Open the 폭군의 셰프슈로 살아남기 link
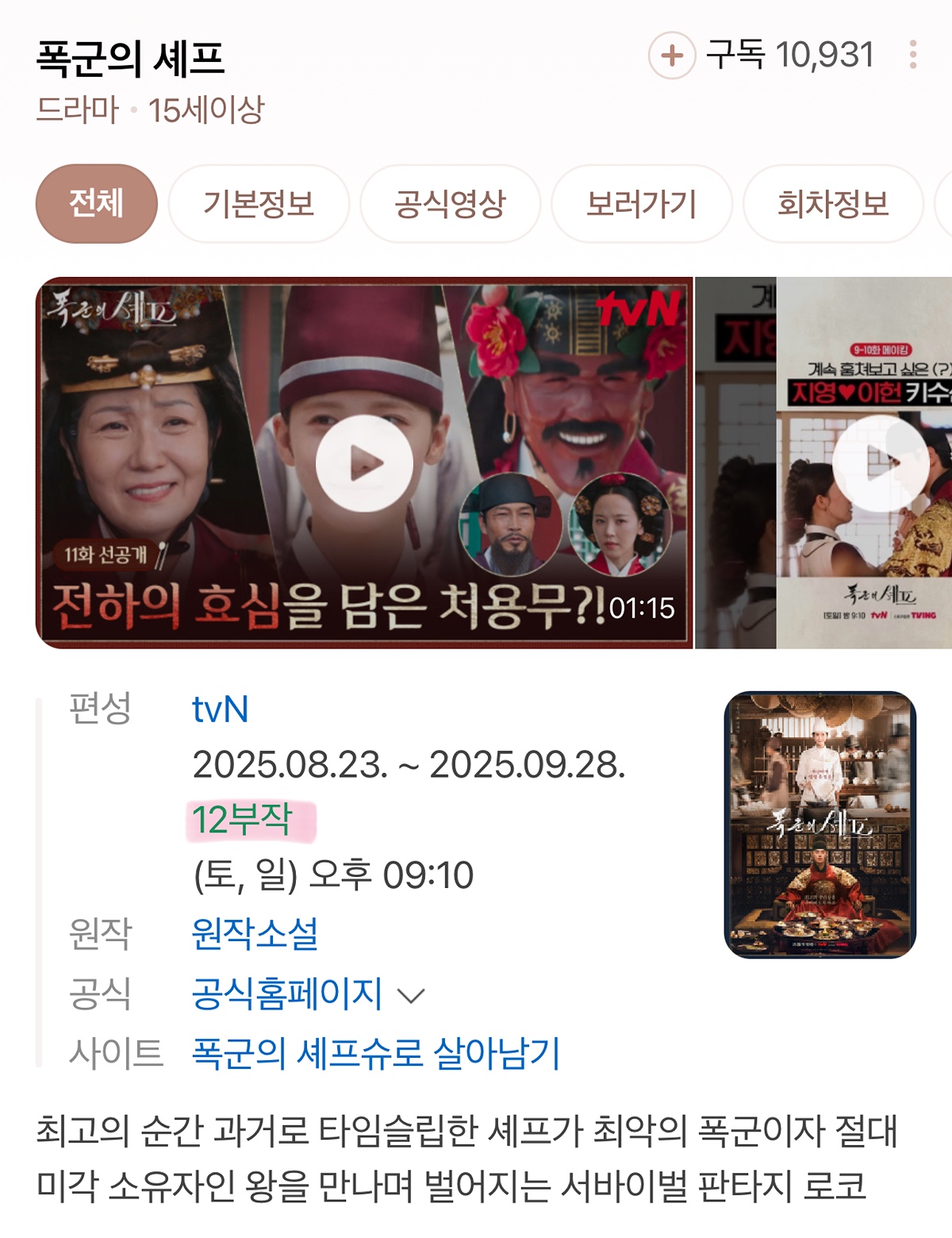Image resolution: width=952 pixels, height=1238 pixels. coord(376,1054)
